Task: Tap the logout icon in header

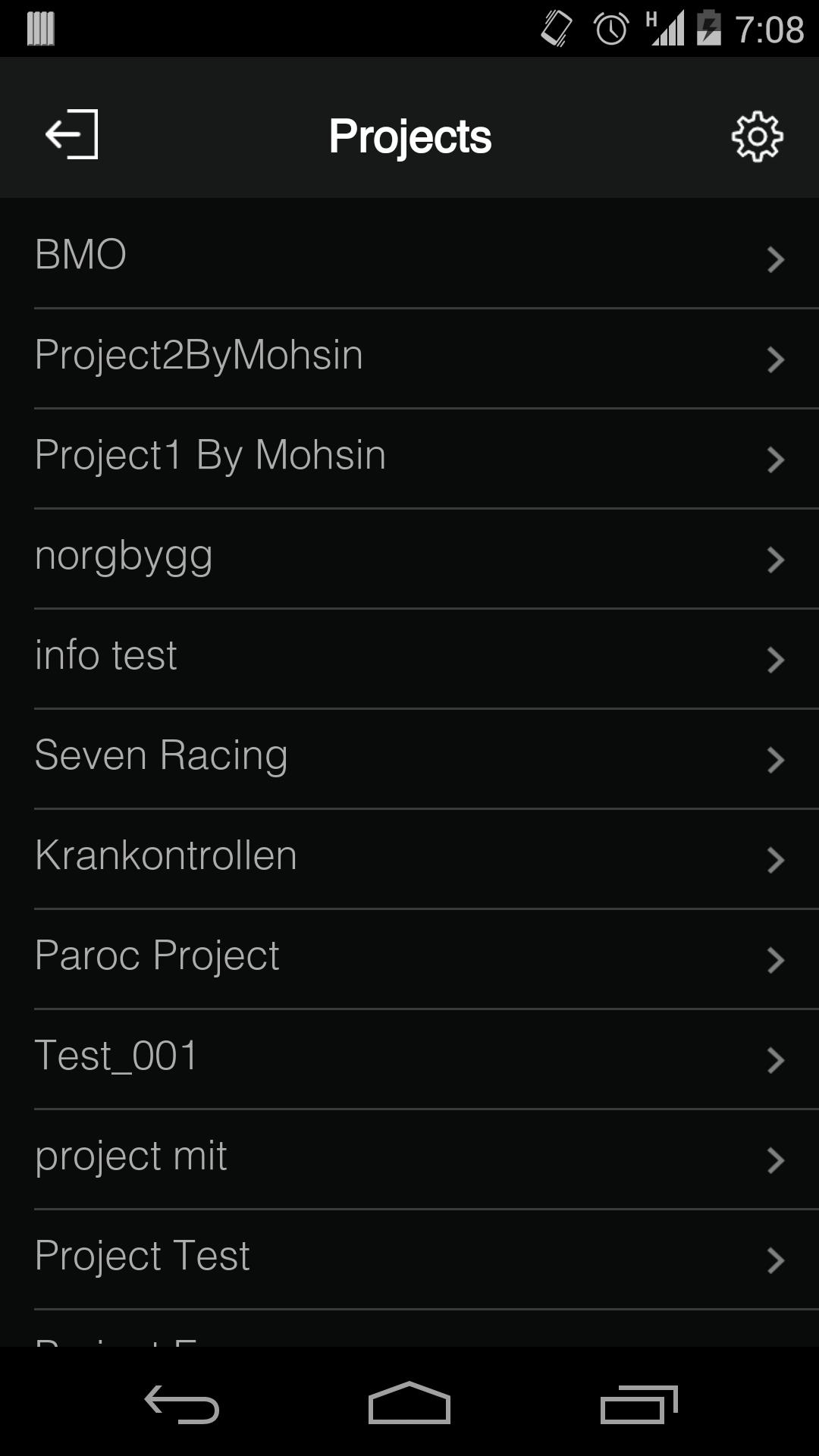Action: coord(72,135)
